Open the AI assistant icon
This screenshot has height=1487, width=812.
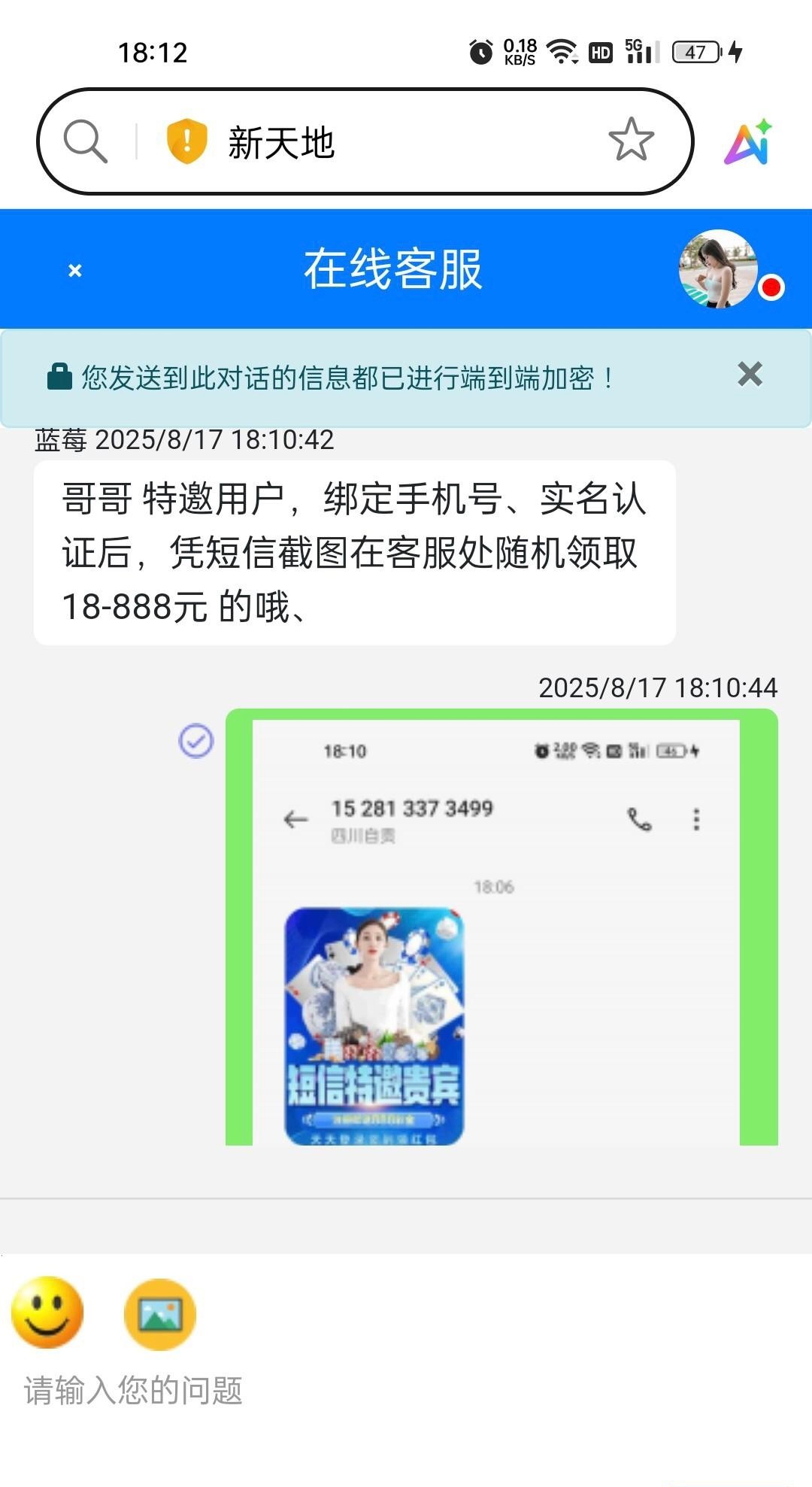tap(749, 141)
